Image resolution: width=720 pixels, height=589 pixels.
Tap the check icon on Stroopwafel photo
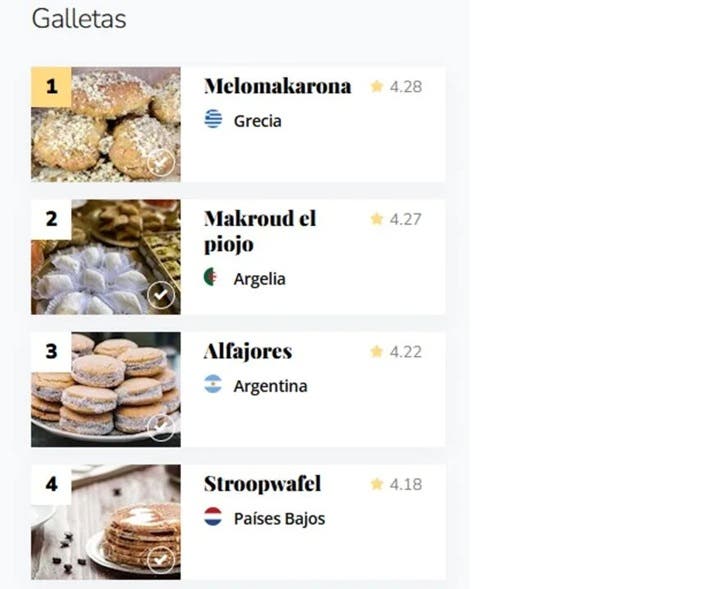[x=161, y=560]
